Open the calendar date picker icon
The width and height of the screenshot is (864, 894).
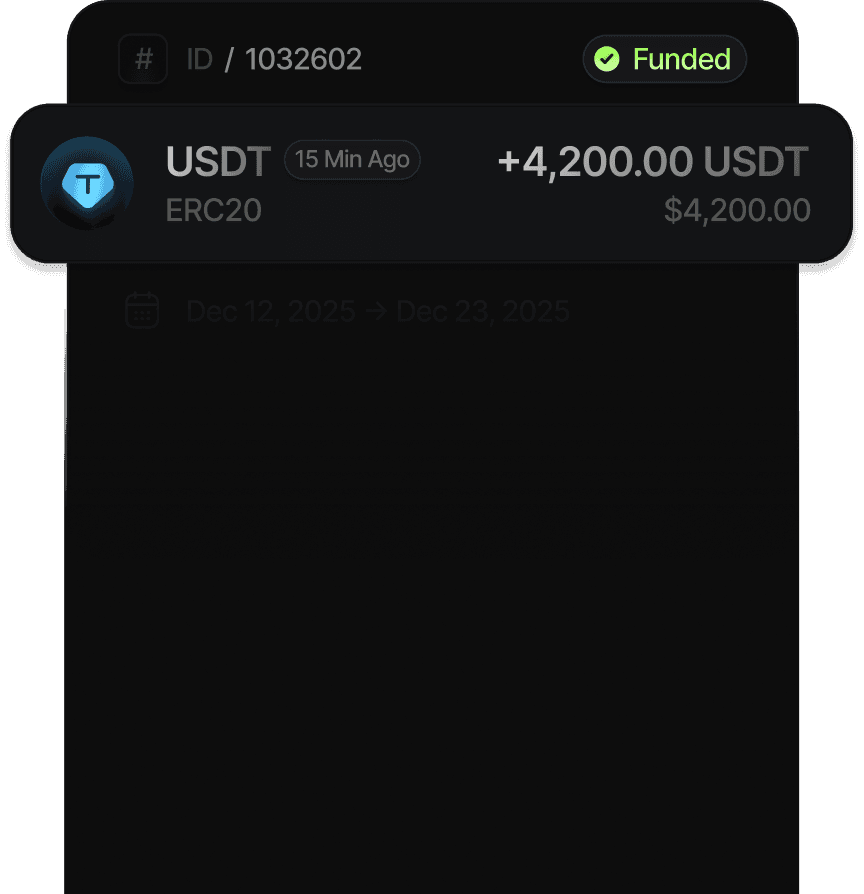pos(143,310)
